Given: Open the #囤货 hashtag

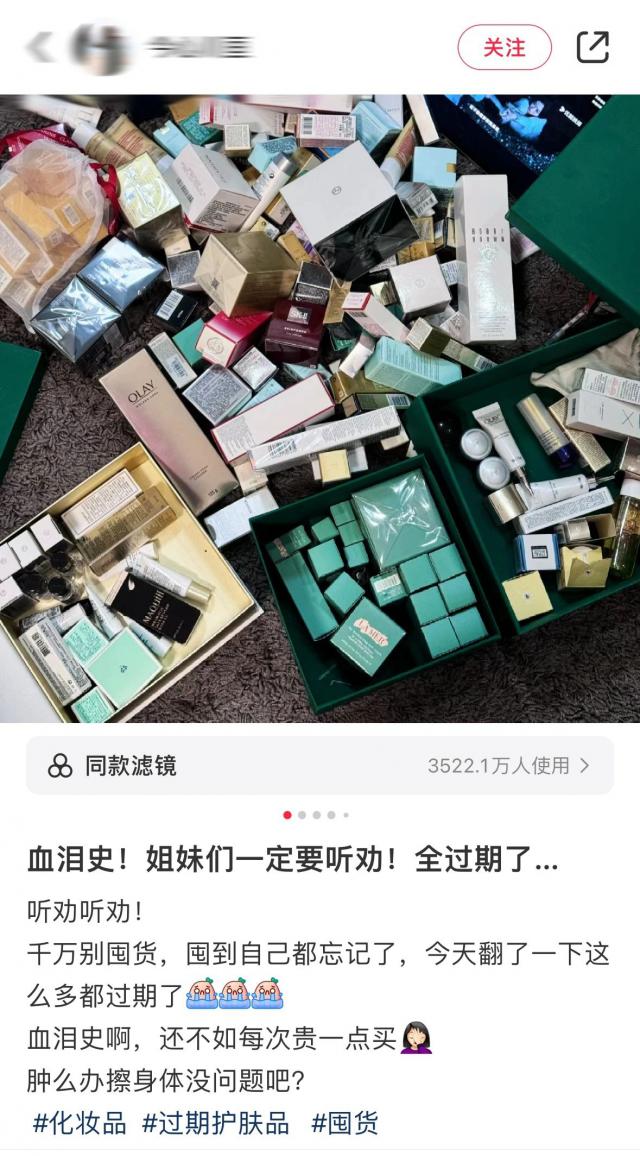Looking at the screenshot, I should coord(345,1123).
